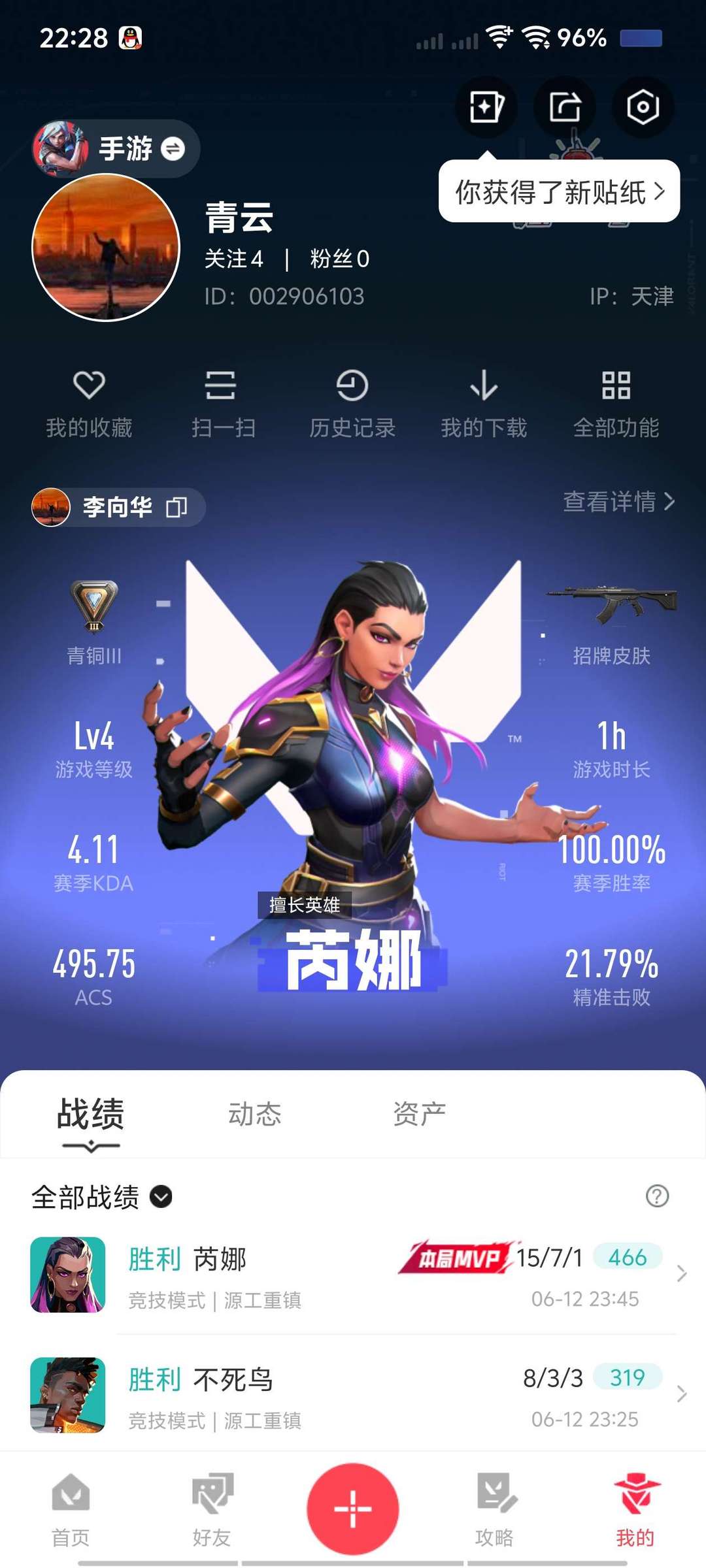
Task: Share the profile page
Action: point(565,107)
